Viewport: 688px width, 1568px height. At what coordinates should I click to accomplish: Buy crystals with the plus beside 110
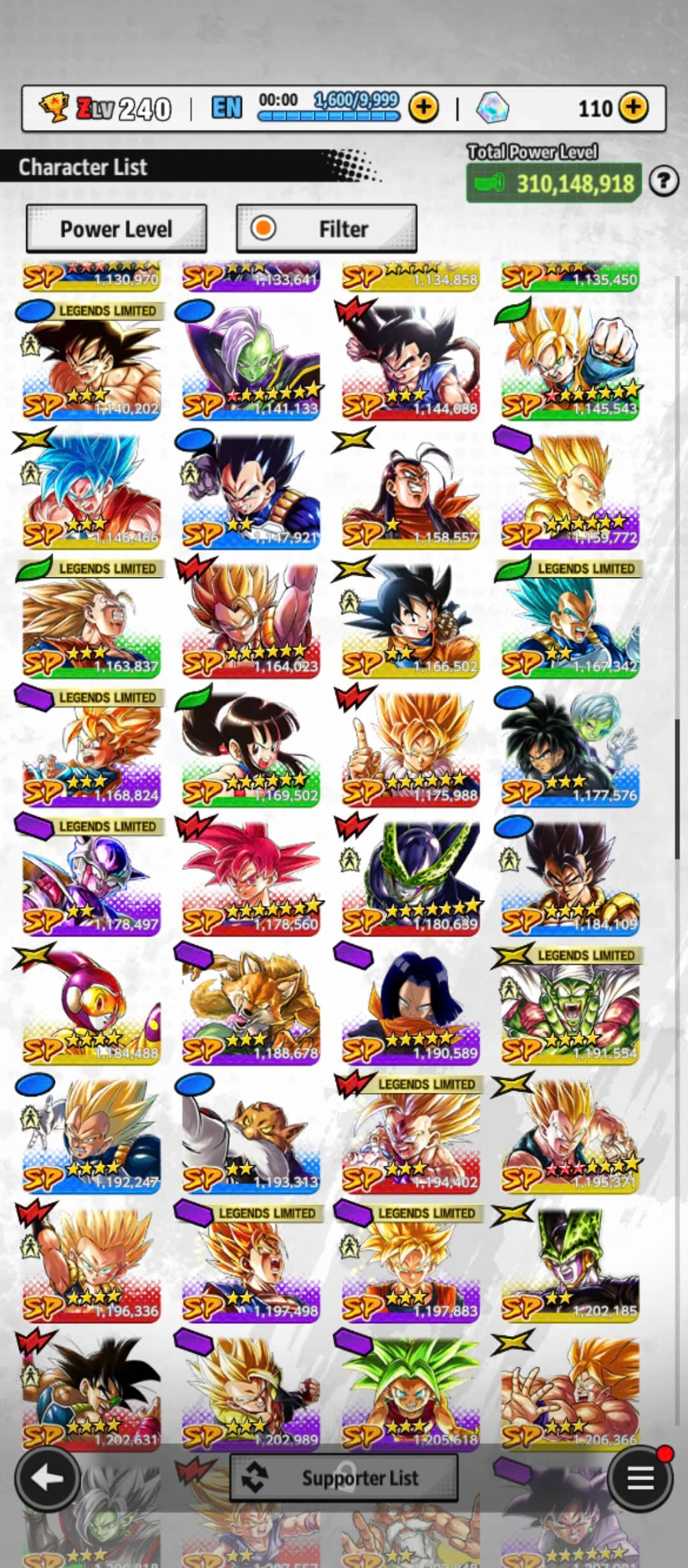point(633,108)
